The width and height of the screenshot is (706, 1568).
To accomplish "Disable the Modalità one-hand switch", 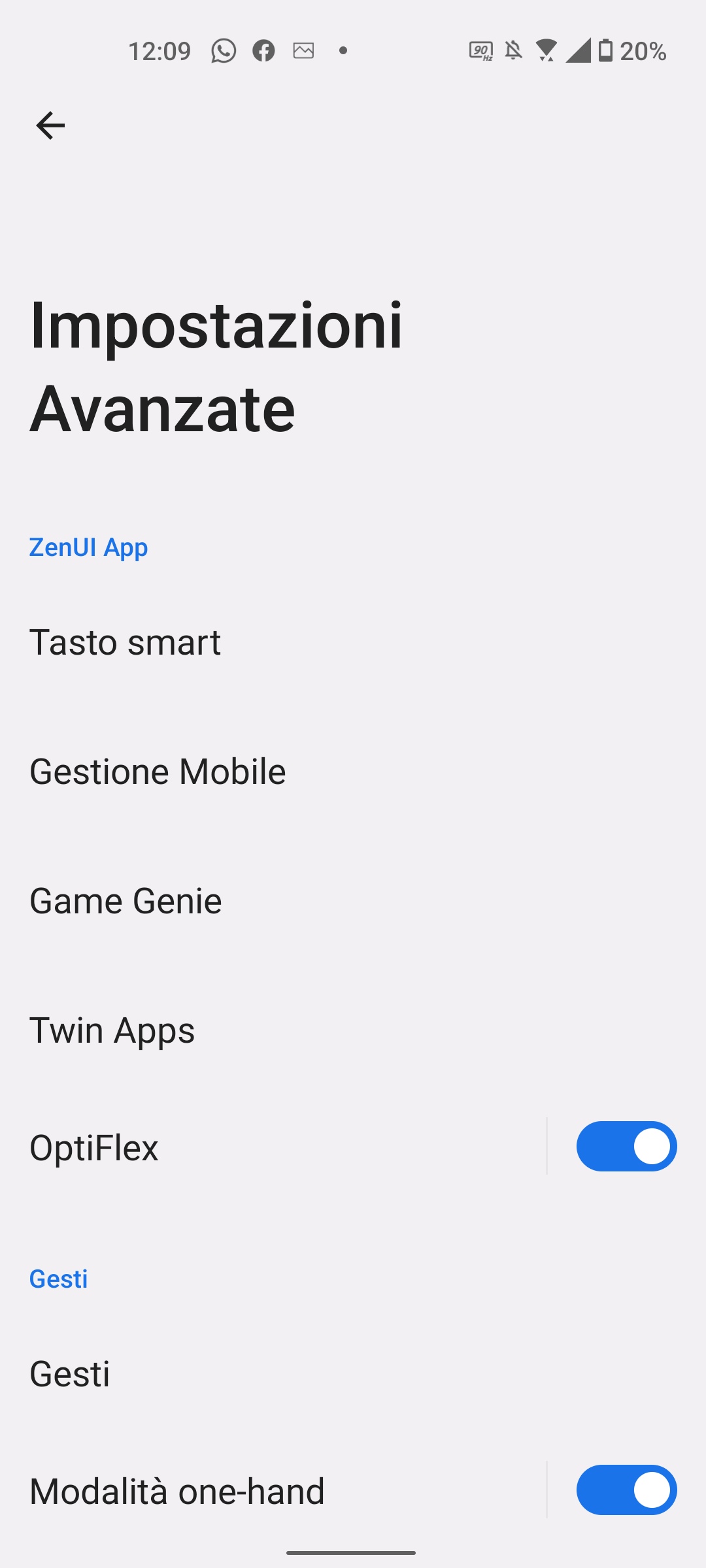I will (x=626, y=1490).
